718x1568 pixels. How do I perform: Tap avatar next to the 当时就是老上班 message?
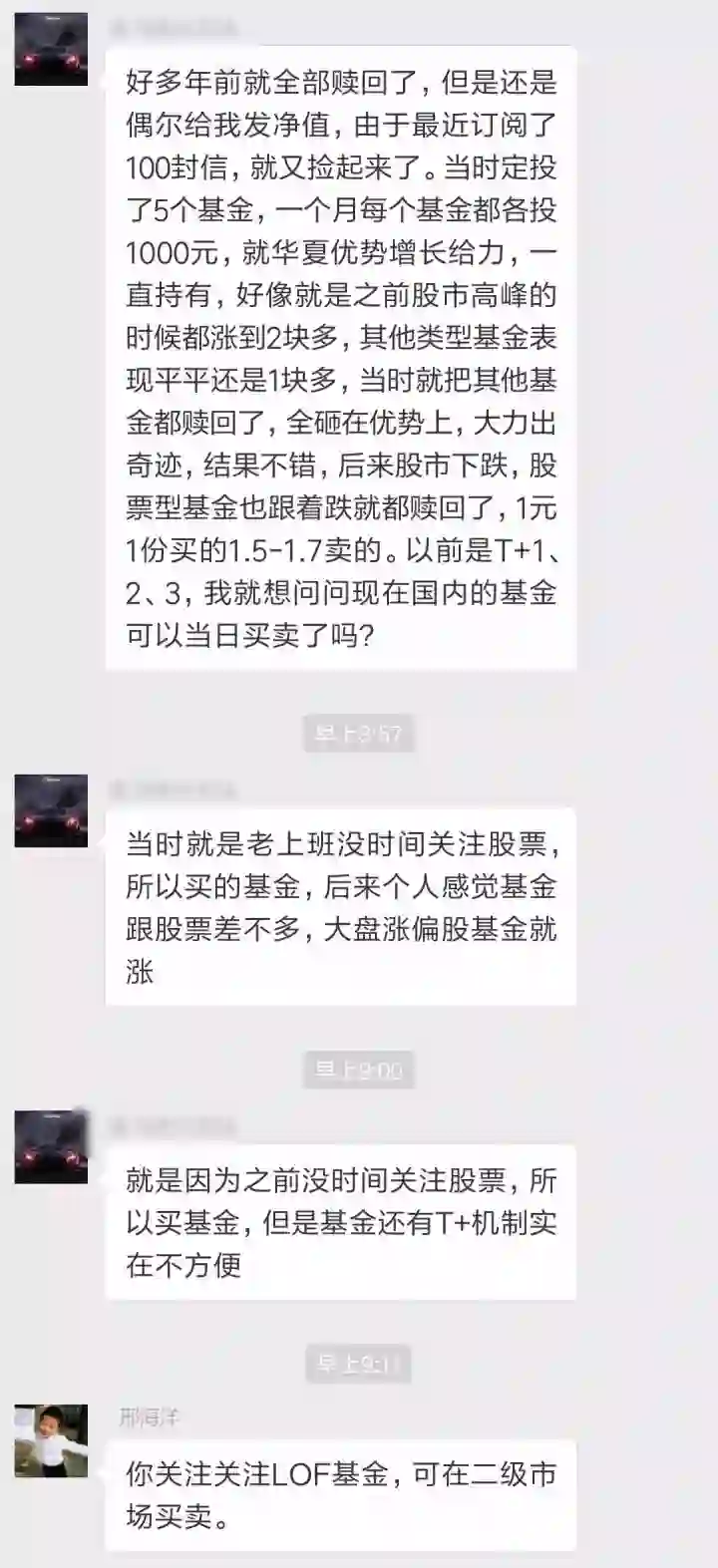(x=51, y=810)
